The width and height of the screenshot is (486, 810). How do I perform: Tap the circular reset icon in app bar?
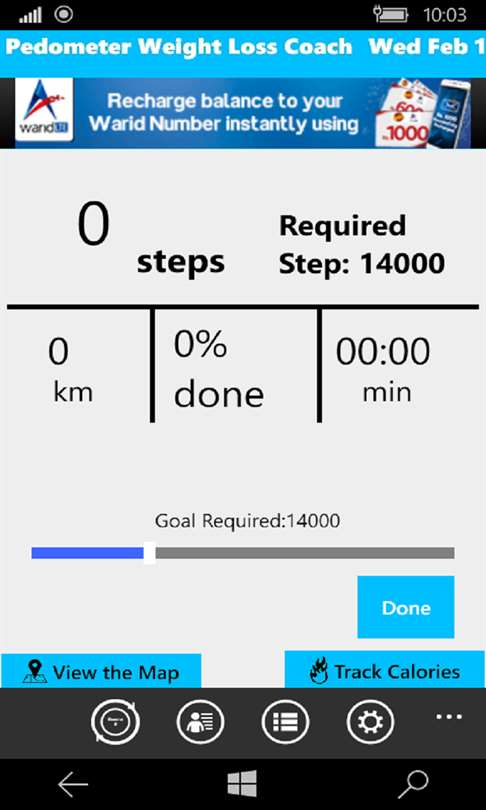click(x=115, y=722)
